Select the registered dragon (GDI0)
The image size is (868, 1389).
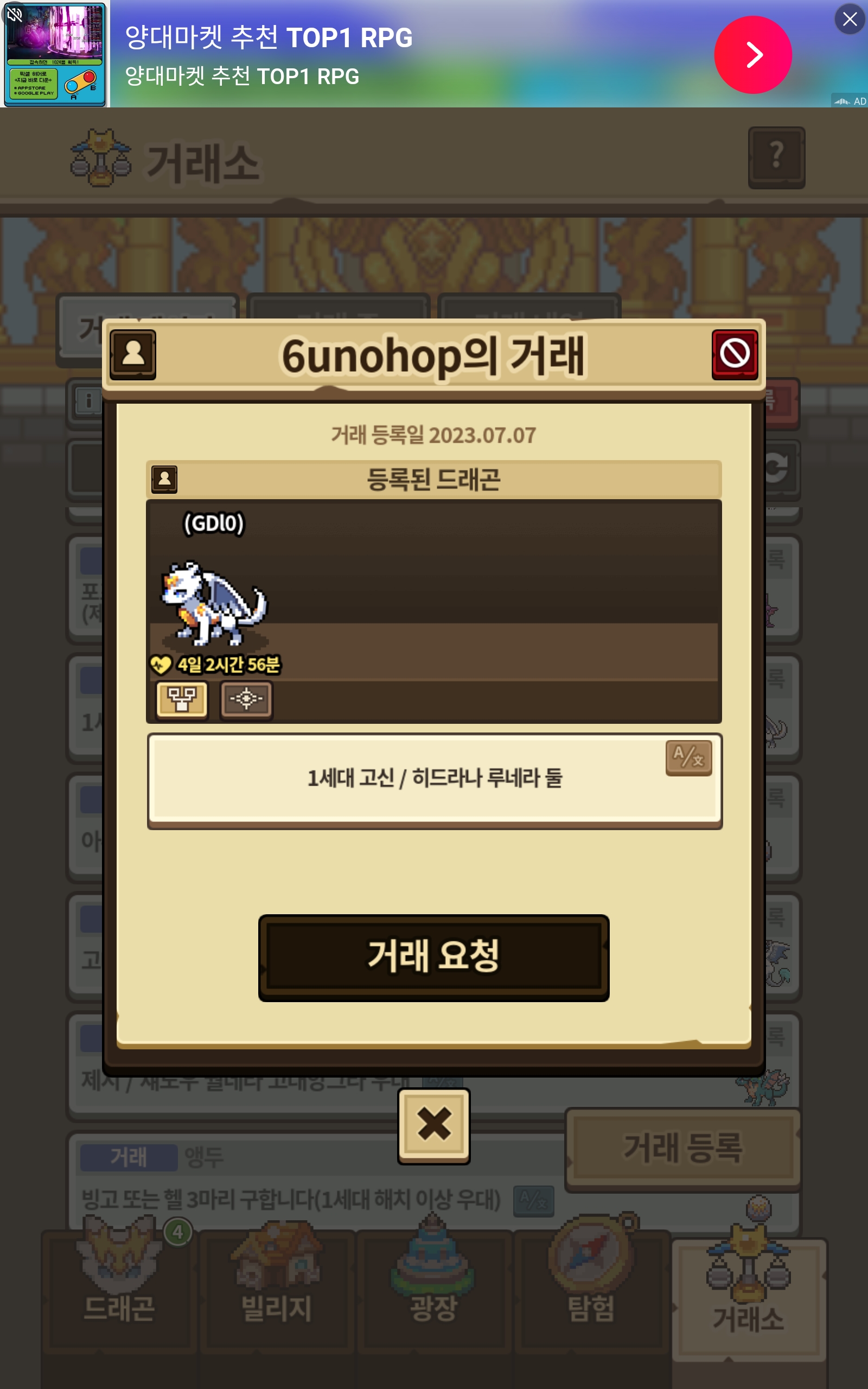[x=214, y=603]
